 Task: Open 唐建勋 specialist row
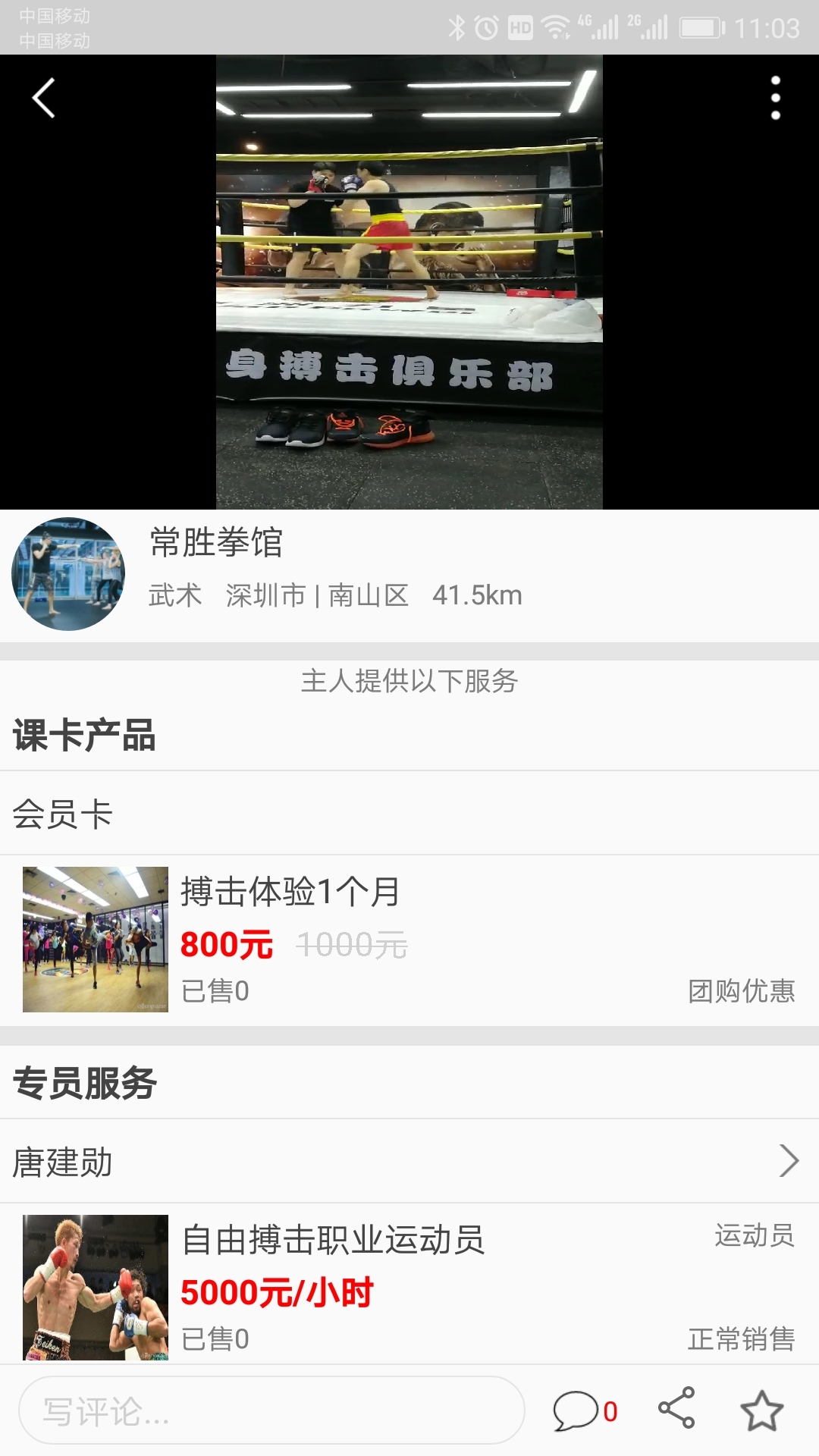tap(409, 1161)
